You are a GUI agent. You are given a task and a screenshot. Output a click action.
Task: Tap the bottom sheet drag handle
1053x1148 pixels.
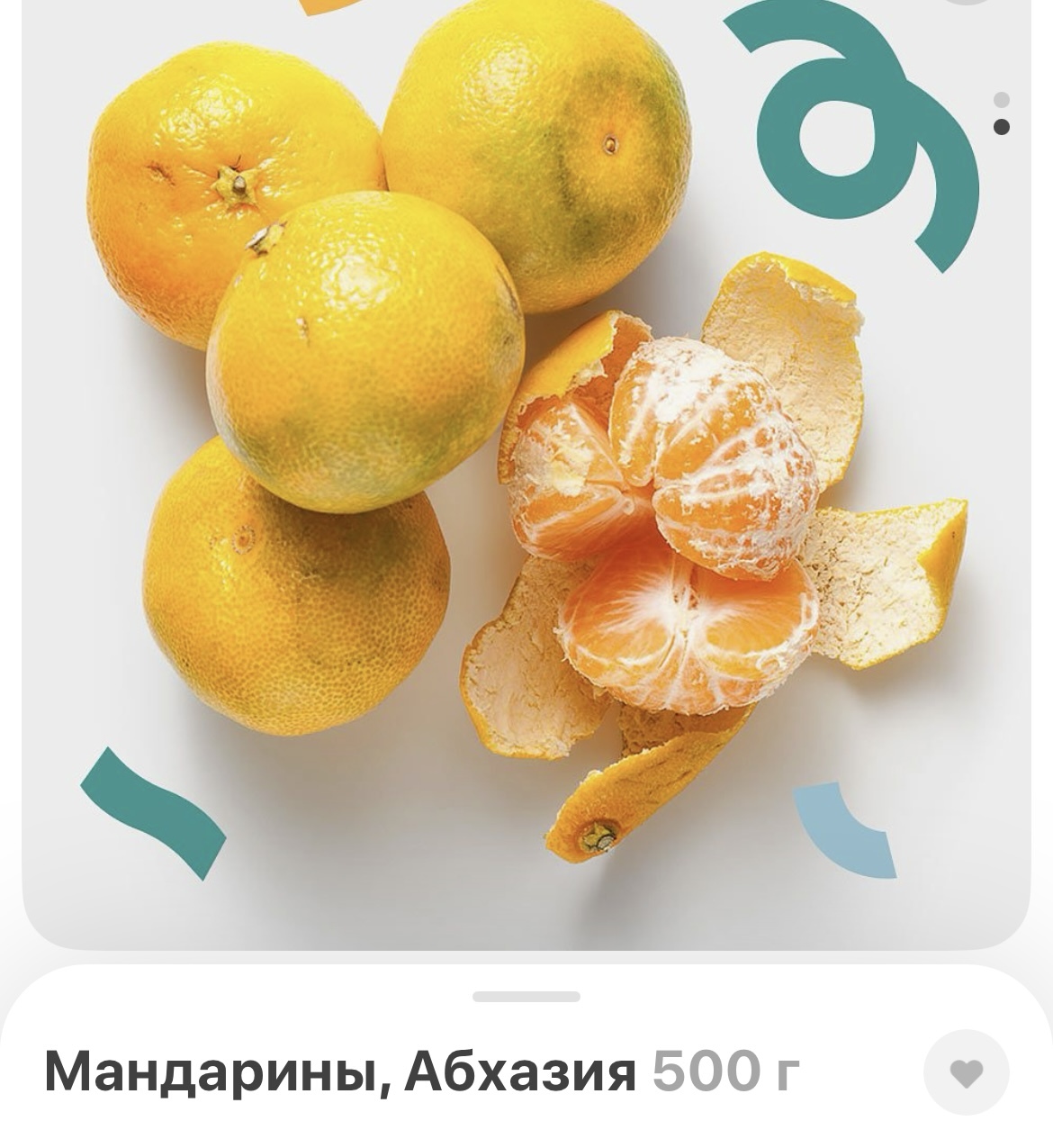click(526, 996)
